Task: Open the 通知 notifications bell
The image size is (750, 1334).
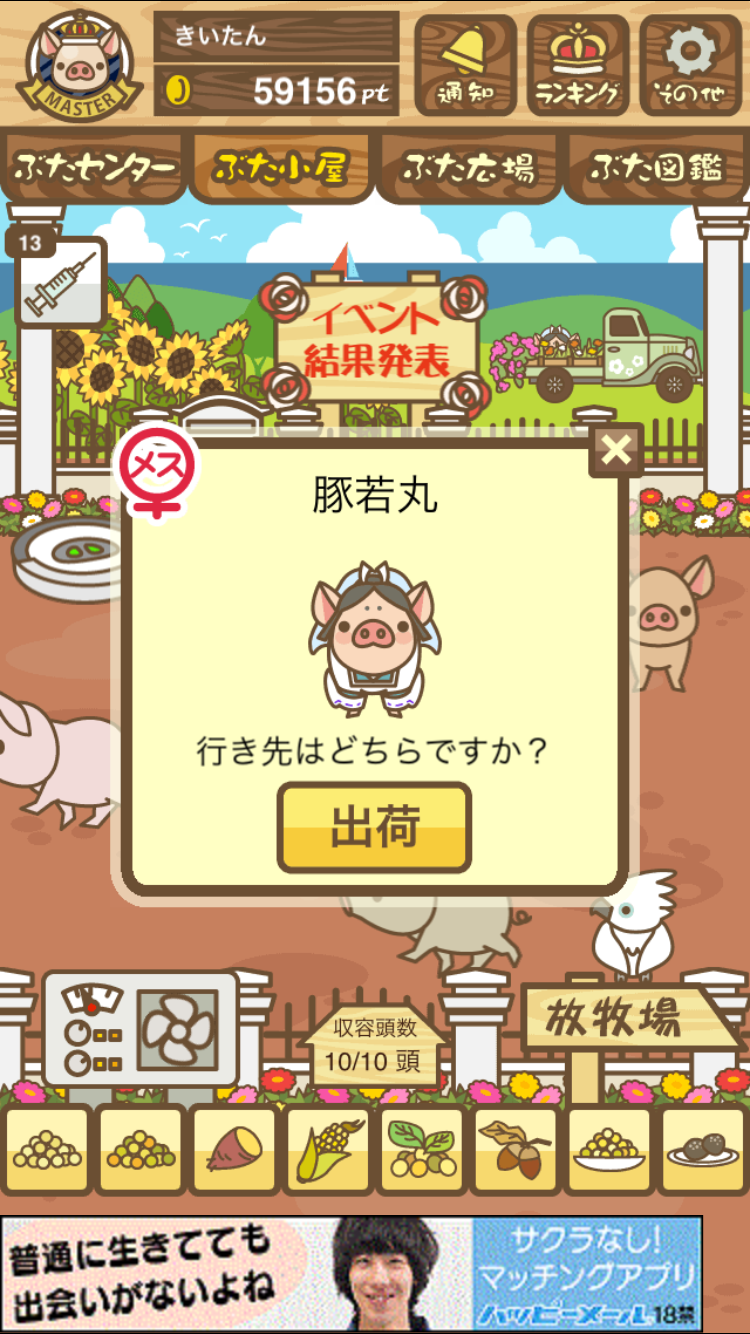Action: 465,65
